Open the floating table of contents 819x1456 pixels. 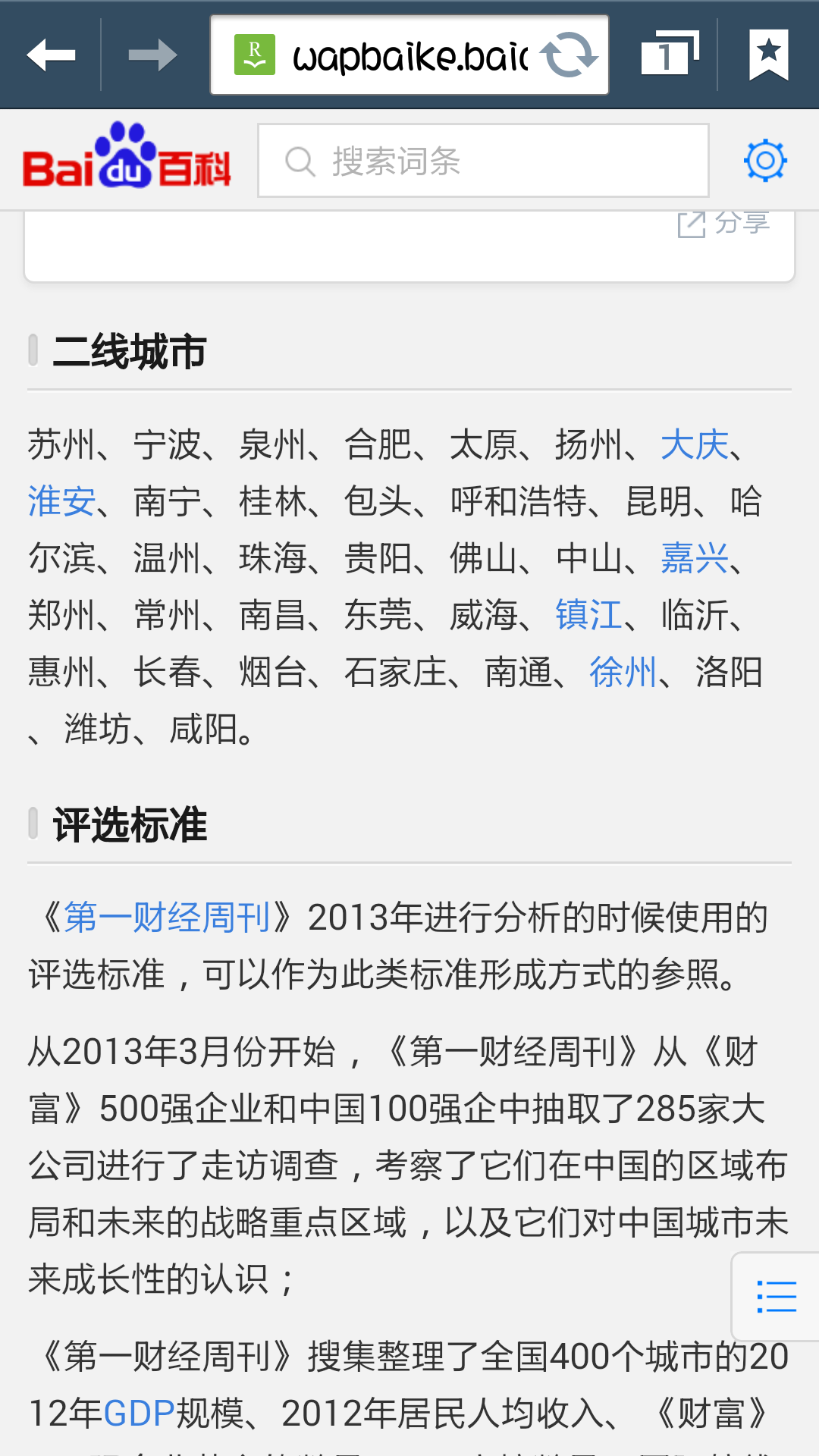(x=776, y=1297)
